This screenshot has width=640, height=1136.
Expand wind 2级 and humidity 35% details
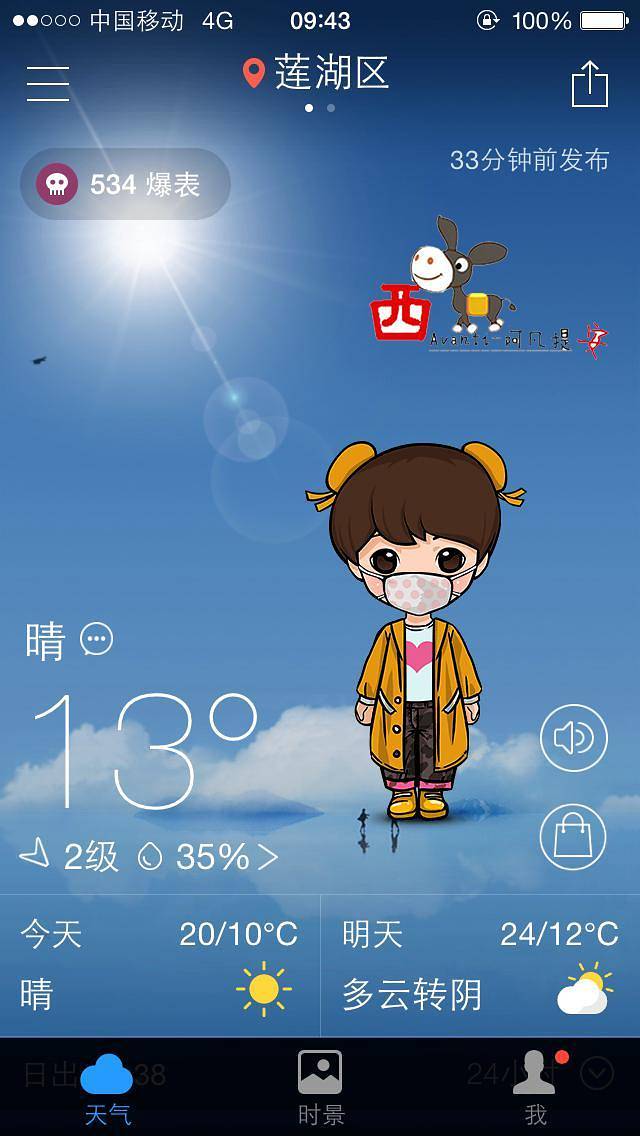(x=150, y=856)
